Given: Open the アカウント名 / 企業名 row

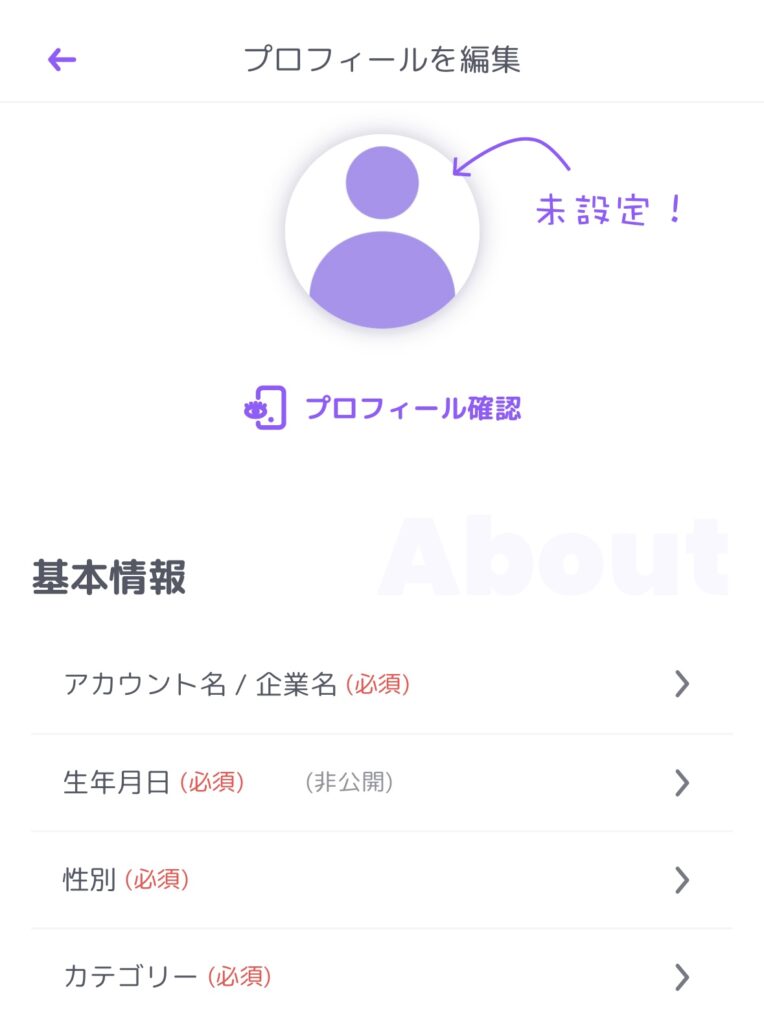Looking at the screenshot, I should pos(380,685).
